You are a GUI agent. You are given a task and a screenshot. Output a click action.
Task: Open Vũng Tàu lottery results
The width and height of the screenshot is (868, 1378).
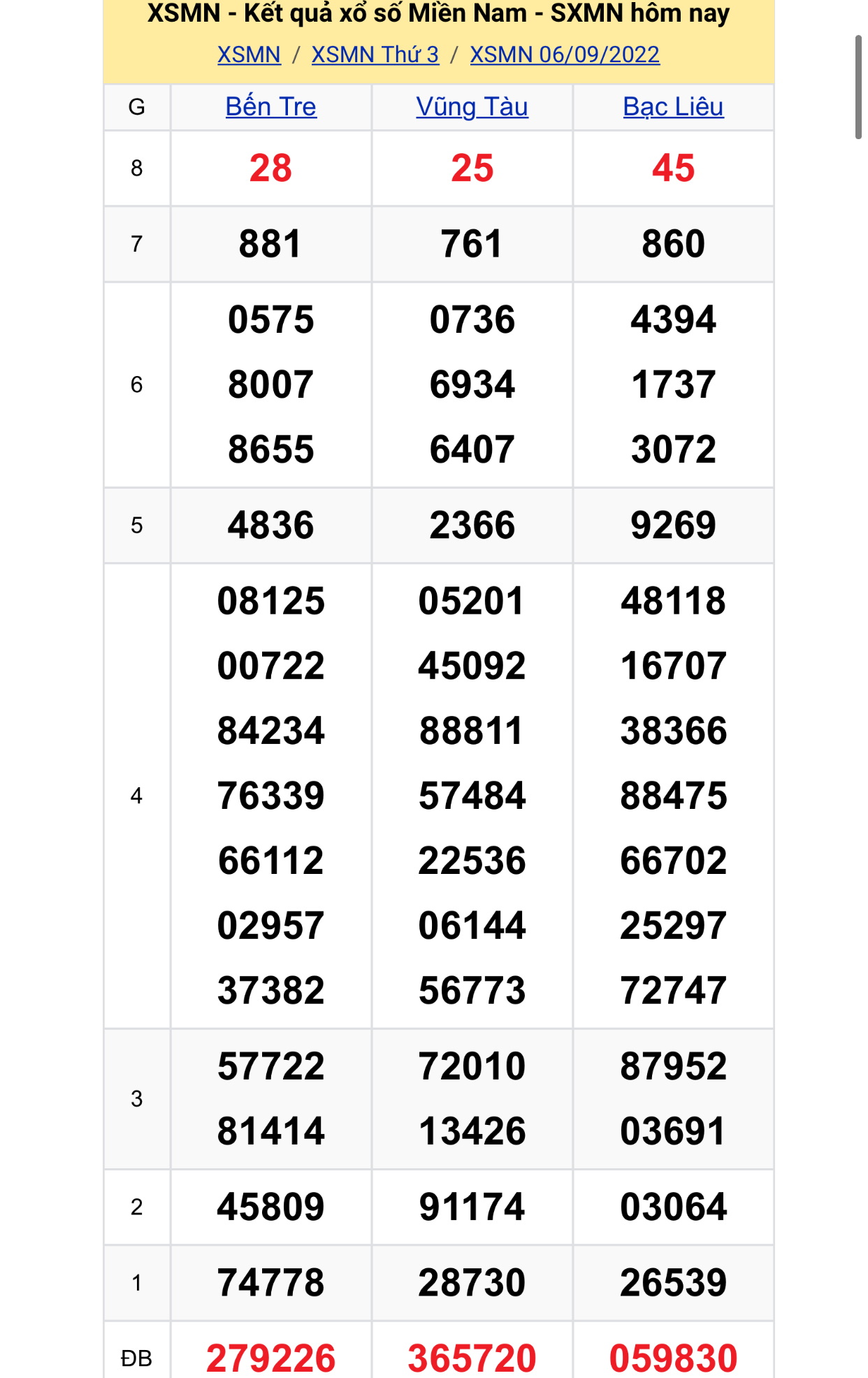tap(472, 107)
